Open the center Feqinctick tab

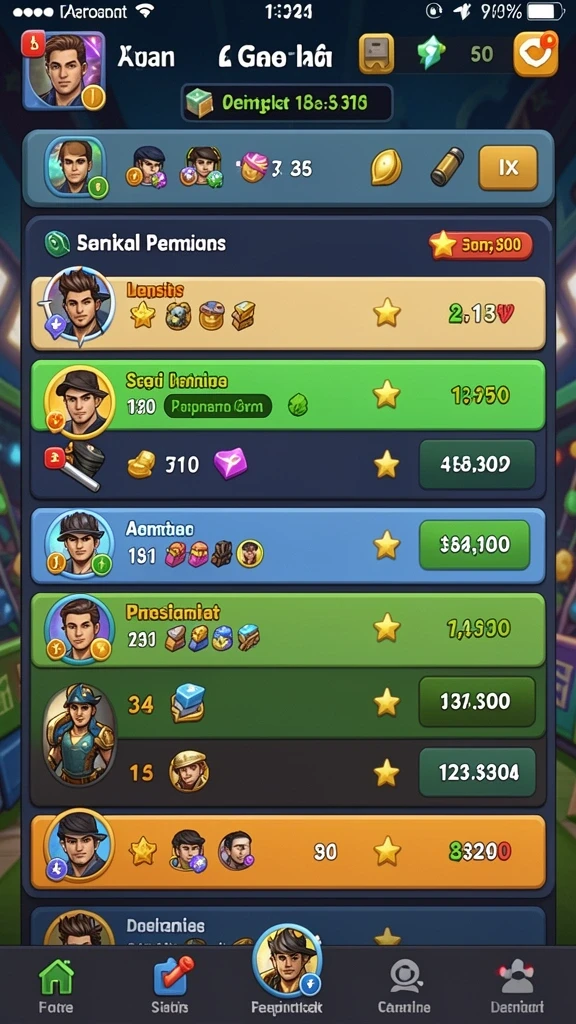point(287,972)
